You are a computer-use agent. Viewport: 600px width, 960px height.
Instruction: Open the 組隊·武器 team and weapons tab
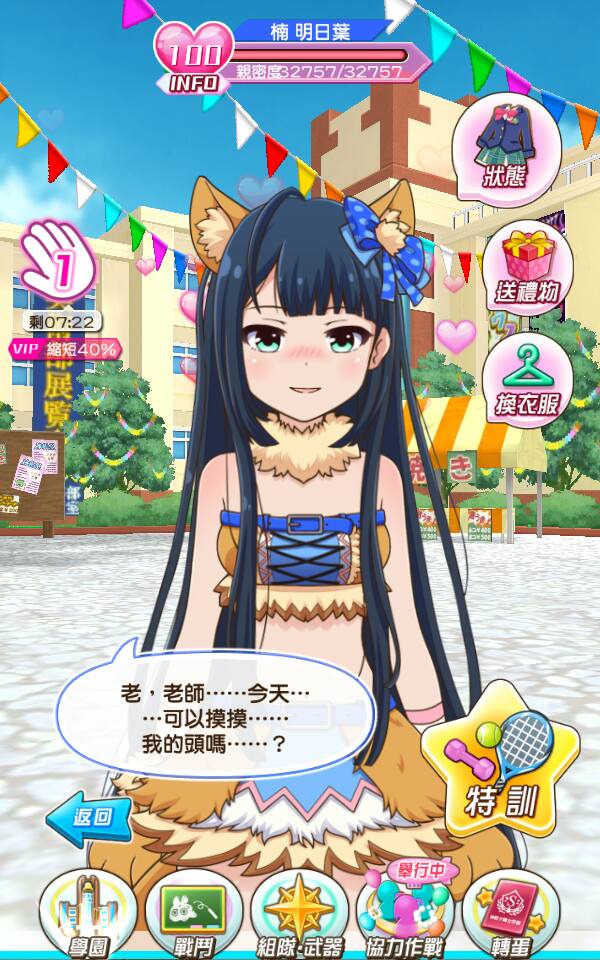coord(298,912)
